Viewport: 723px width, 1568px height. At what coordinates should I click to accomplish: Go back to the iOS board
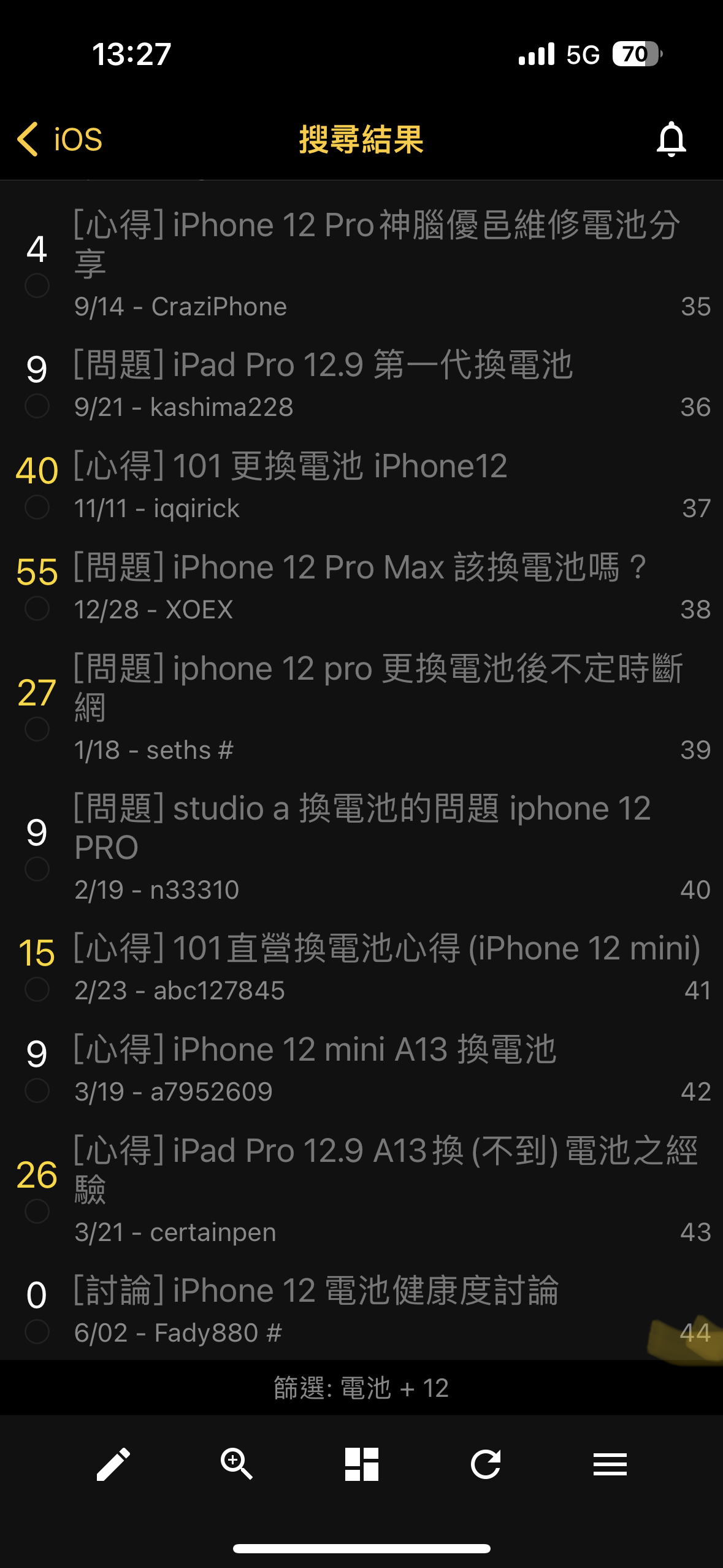[x=59, y=139]
